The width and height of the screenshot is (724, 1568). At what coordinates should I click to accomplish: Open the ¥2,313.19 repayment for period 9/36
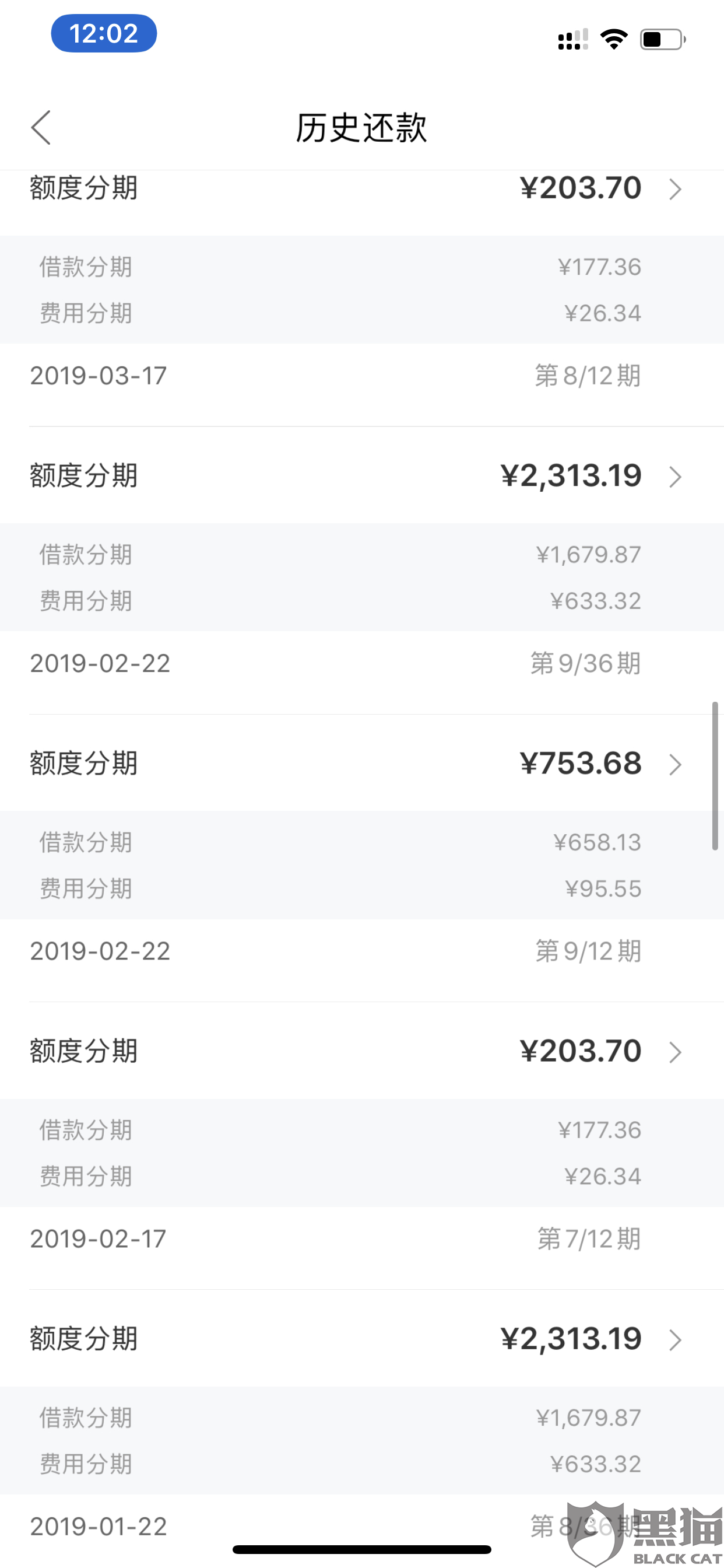tap(362, 475)
